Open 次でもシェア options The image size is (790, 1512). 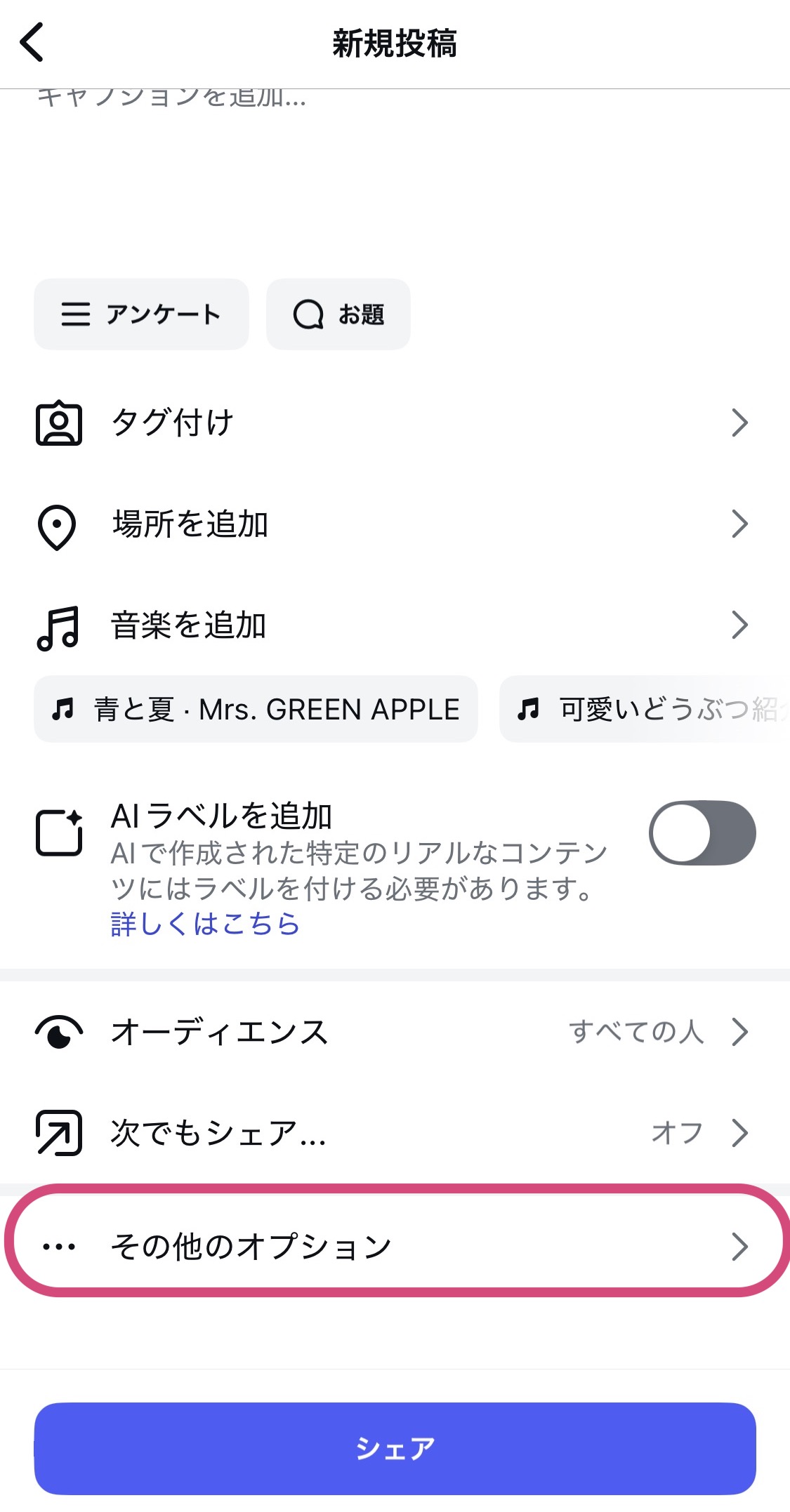pyautogui.click(x=395, y=1133)
